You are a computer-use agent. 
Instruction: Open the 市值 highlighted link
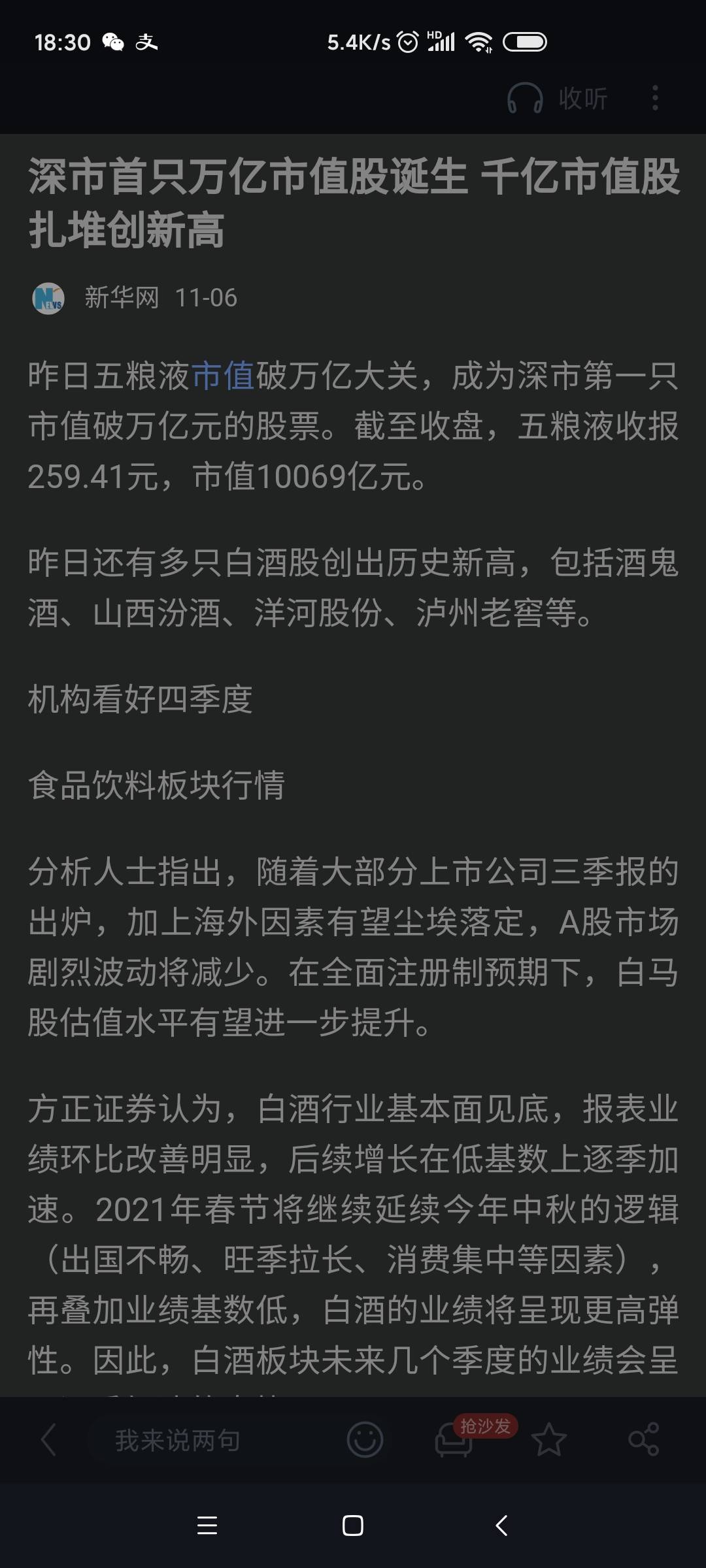223,376
